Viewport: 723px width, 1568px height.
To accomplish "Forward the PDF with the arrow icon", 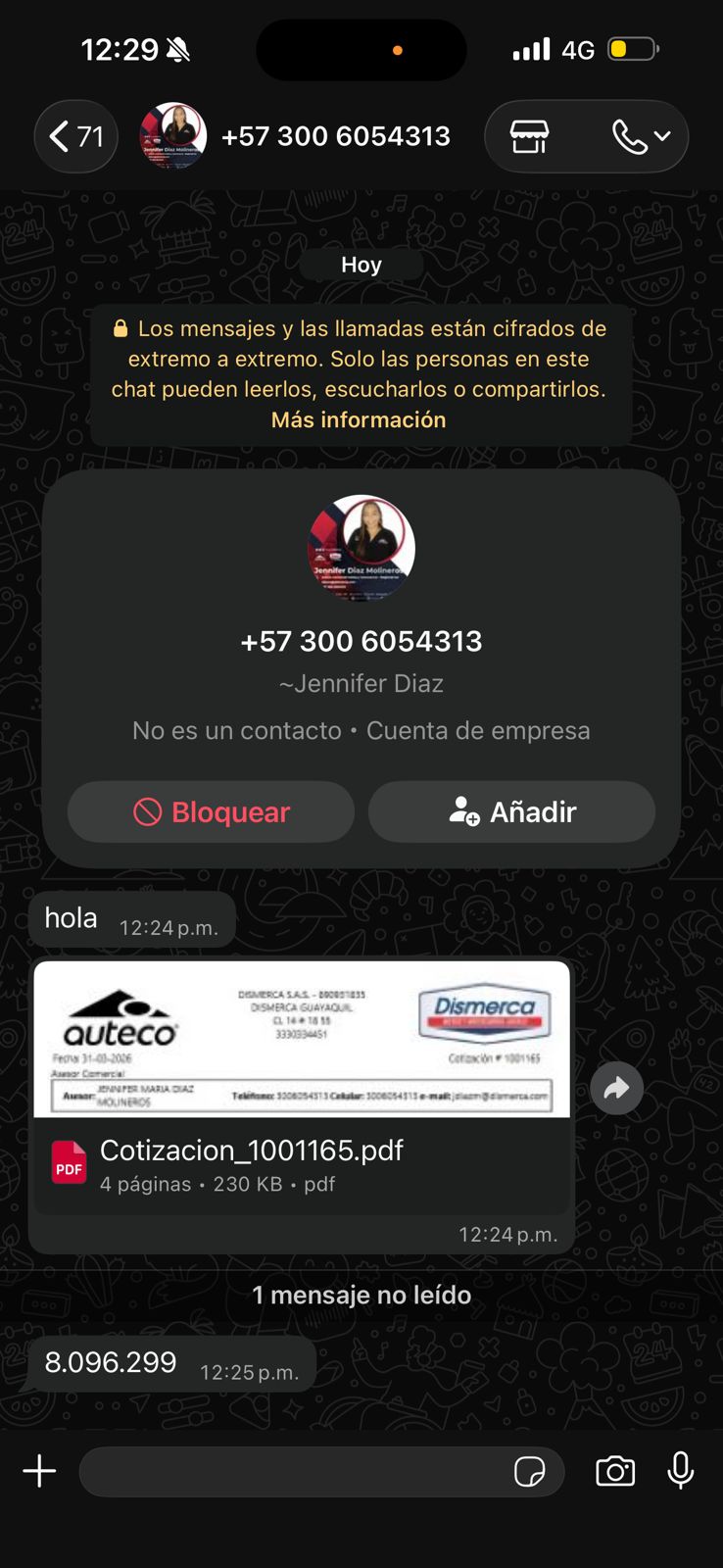I will tap(616, 1088).
